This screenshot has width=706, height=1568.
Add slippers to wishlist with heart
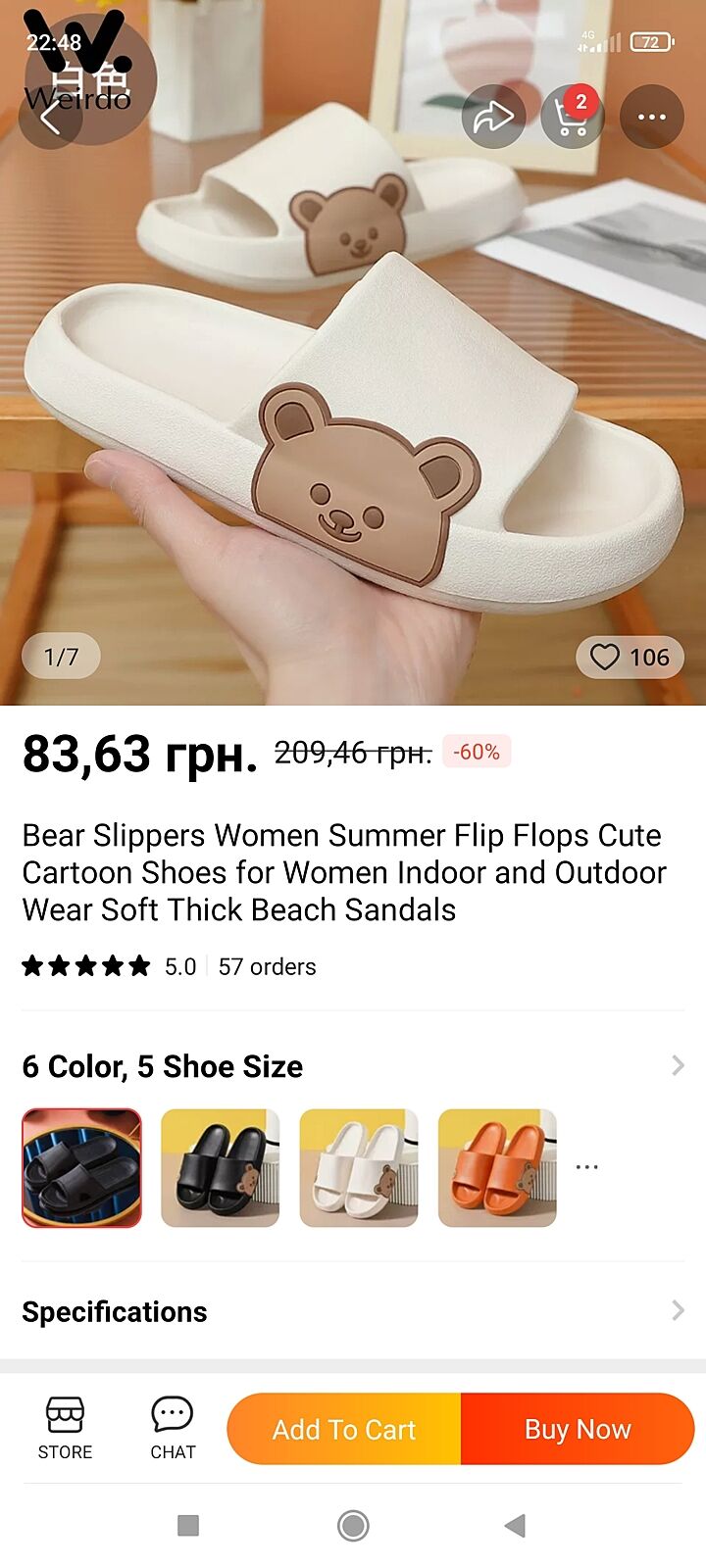(630, 657)
